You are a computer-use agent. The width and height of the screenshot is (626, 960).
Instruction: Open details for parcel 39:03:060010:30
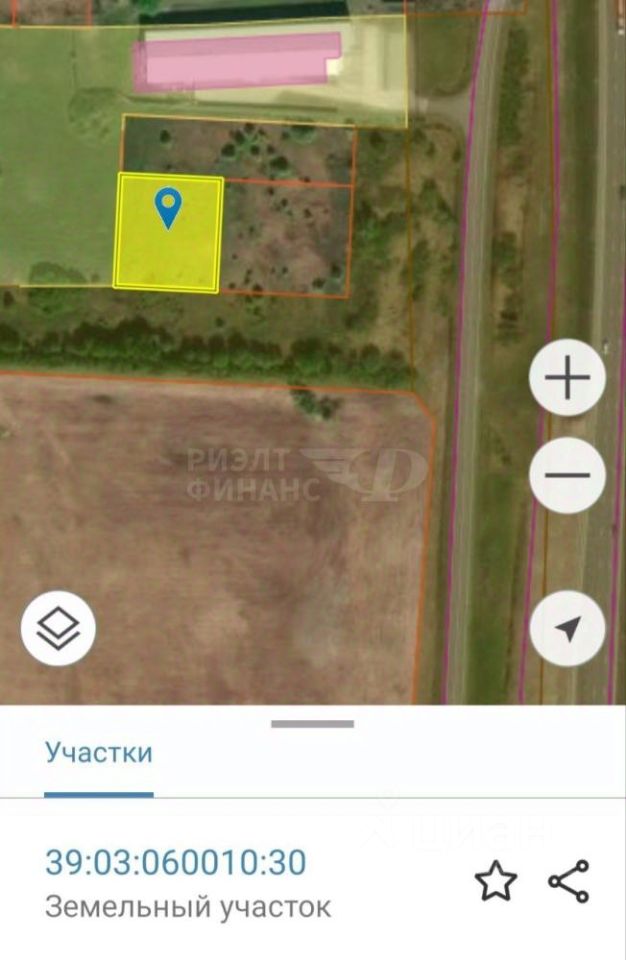tap(175, 863)
